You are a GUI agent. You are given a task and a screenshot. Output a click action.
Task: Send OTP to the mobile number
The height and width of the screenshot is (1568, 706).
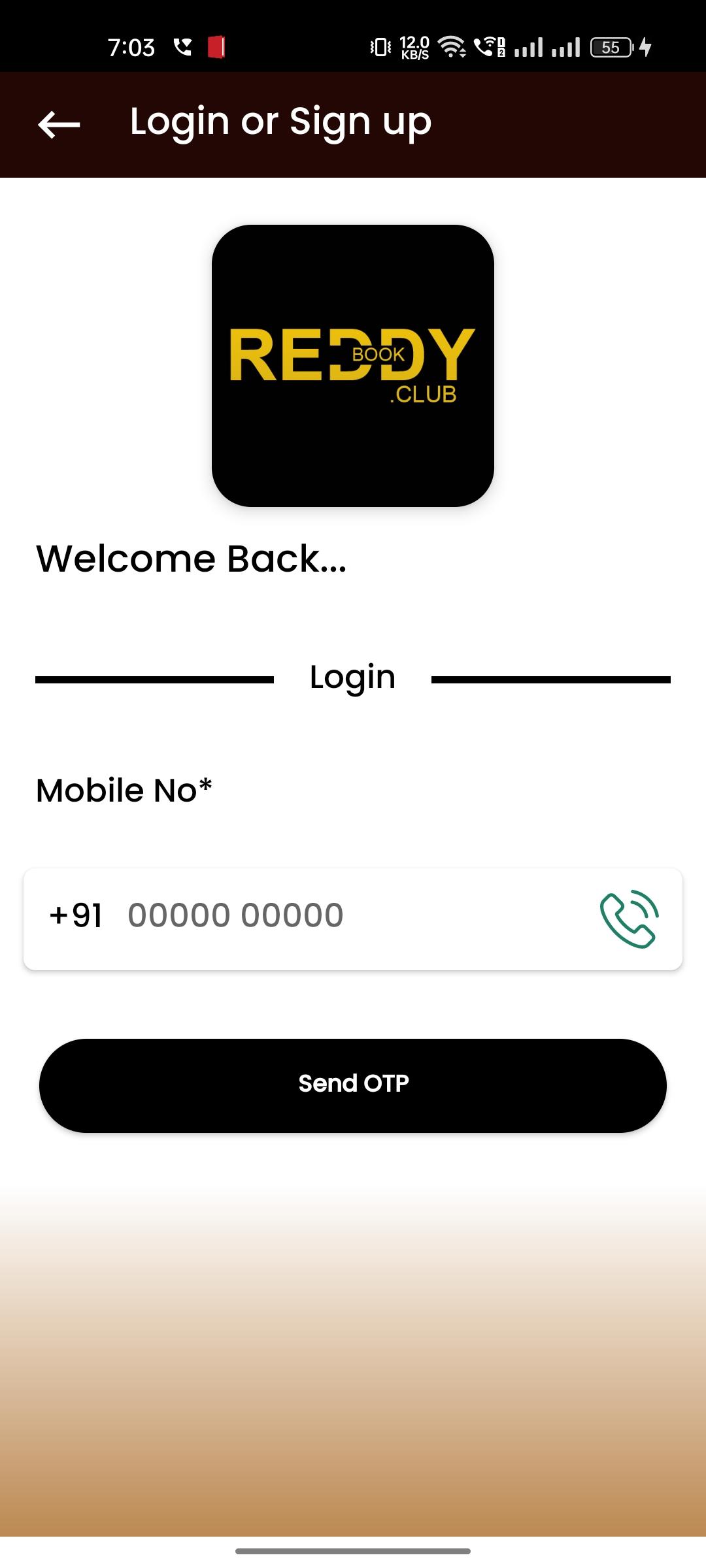(x=353, y=1085)
